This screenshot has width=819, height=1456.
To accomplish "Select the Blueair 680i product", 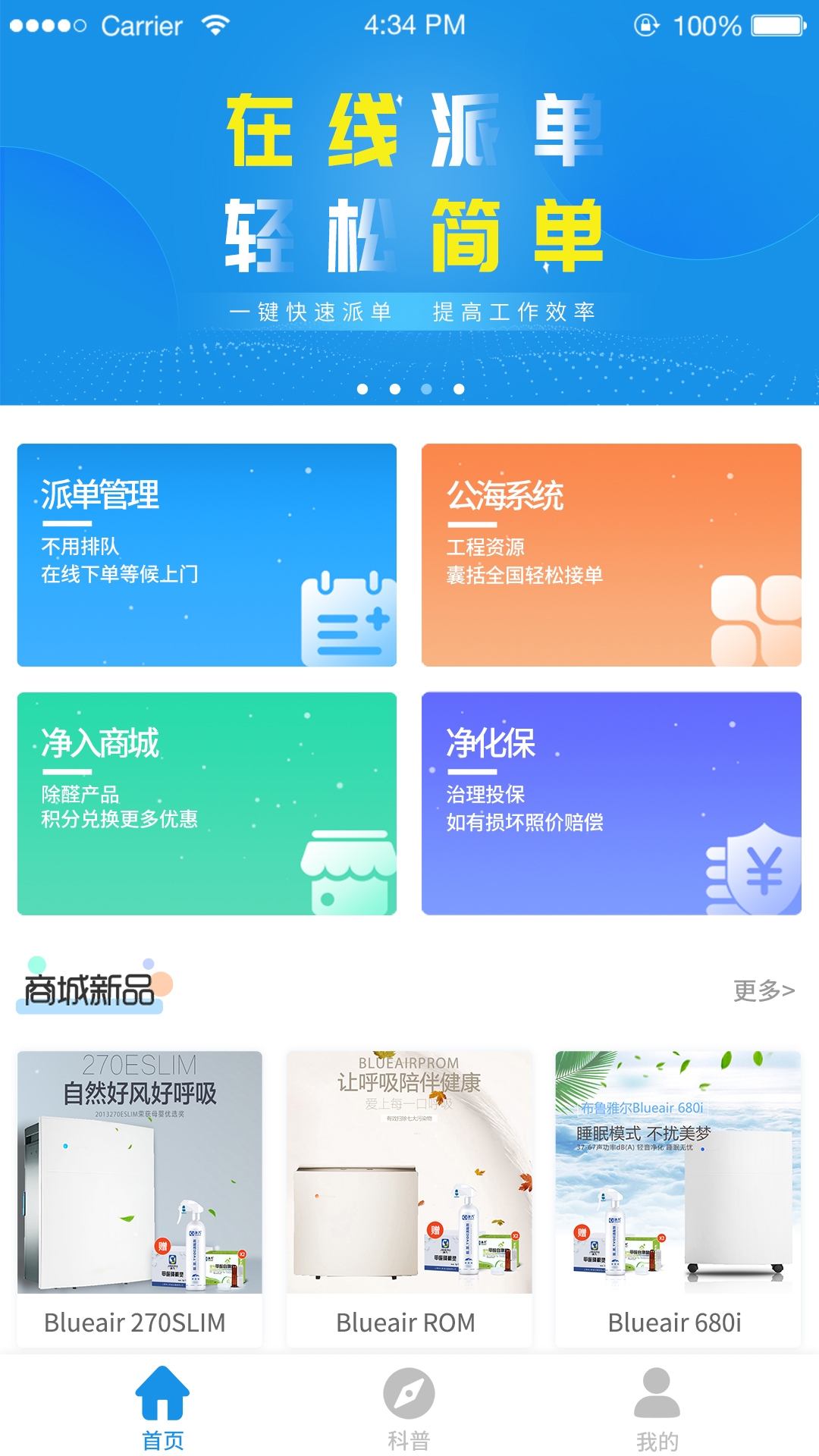I will (678, 1198).
